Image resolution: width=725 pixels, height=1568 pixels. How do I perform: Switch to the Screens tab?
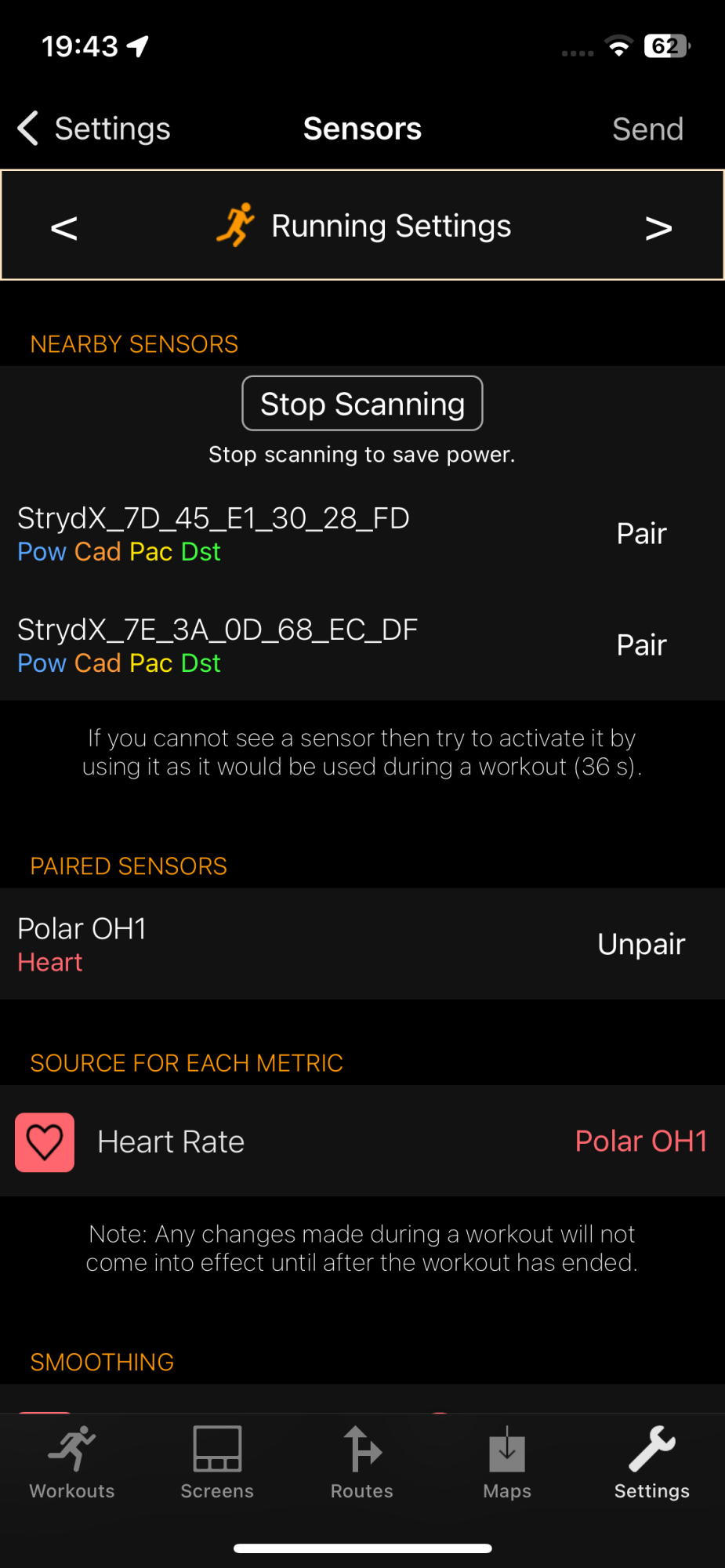pos(217,1463)
